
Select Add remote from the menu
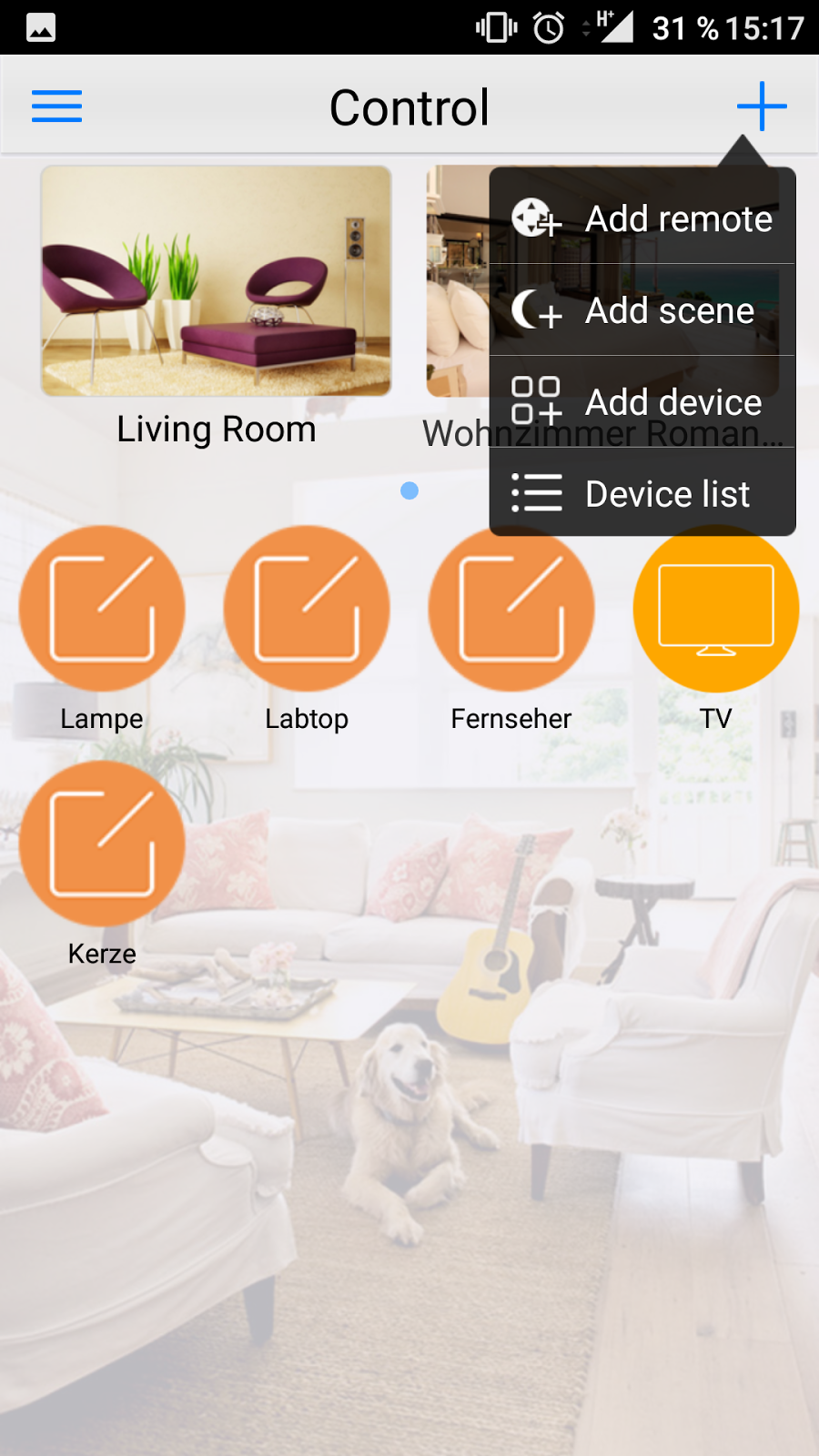(x=642, y=218)
